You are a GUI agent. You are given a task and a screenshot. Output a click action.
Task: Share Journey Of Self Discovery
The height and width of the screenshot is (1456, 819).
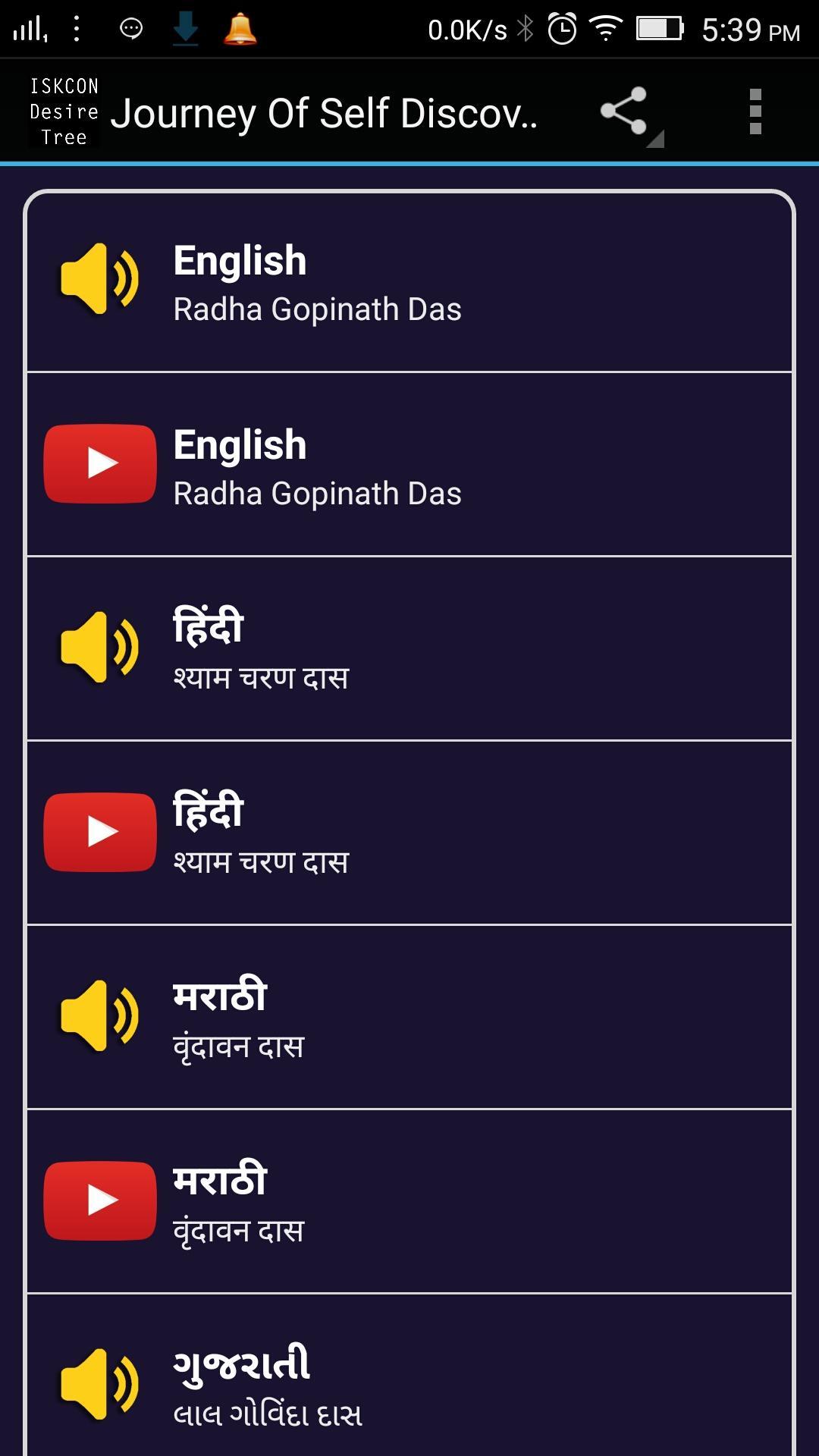[x=625, y=111]
